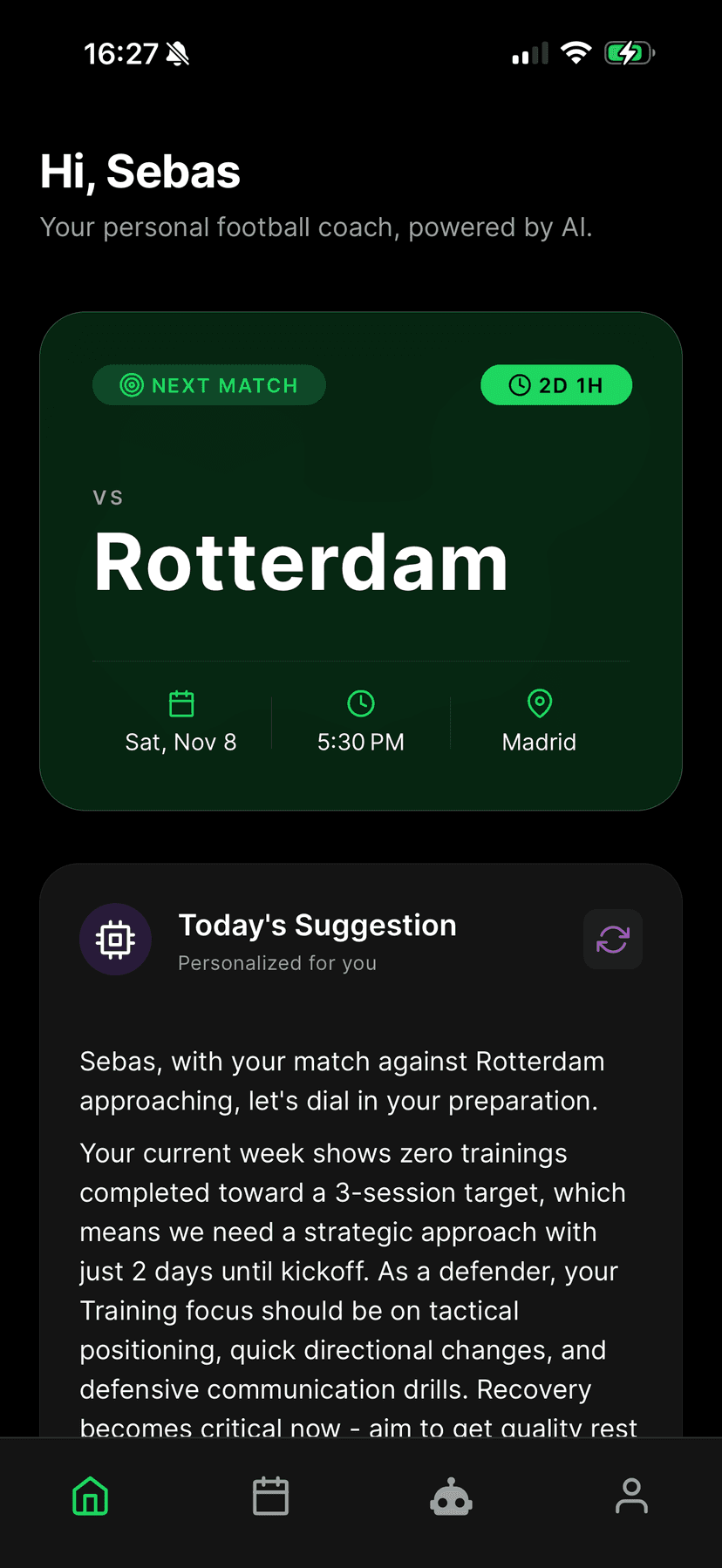
Task: Tap the calendar icon above Sat, Nov 8
Action: 180,703
